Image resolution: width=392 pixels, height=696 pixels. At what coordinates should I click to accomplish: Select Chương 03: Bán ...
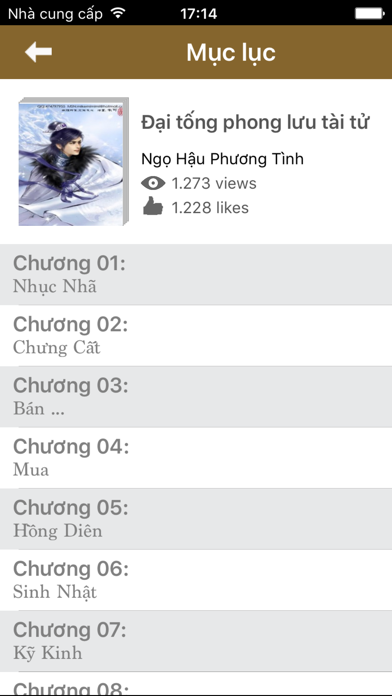[196, 397]
